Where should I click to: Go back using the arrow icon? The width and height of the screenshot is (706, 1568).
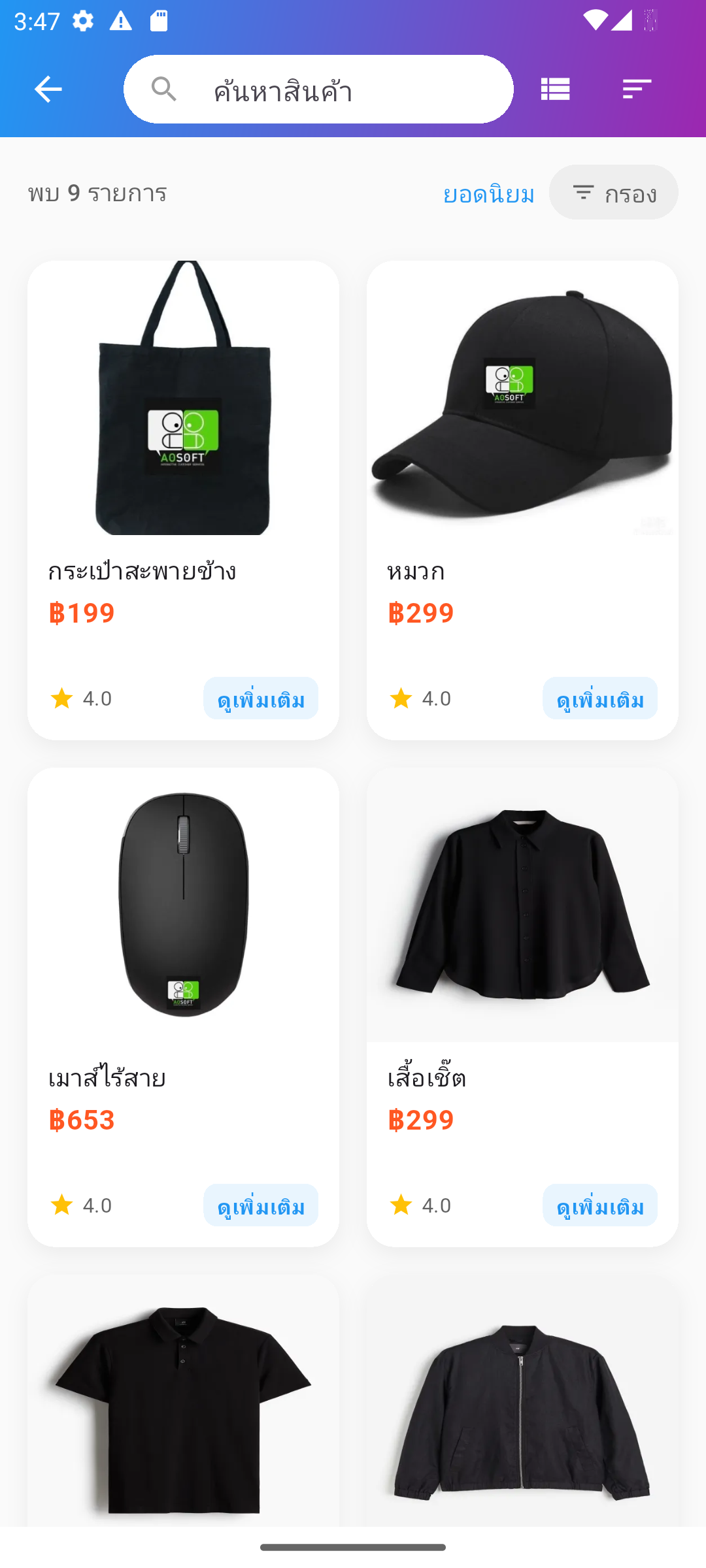(48, 89)
